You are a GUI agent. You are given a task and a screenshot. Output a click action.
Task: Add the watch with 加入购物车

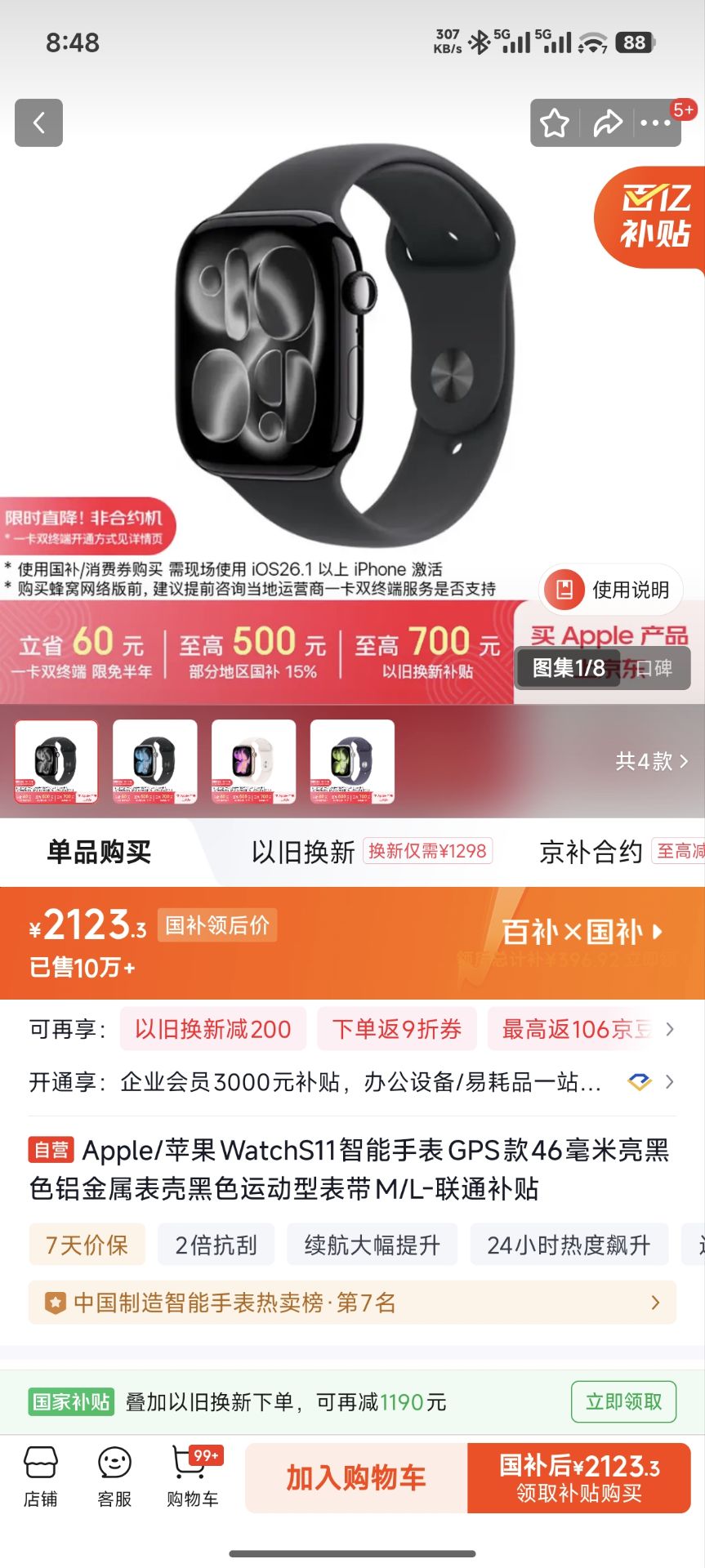(356, 1478)
